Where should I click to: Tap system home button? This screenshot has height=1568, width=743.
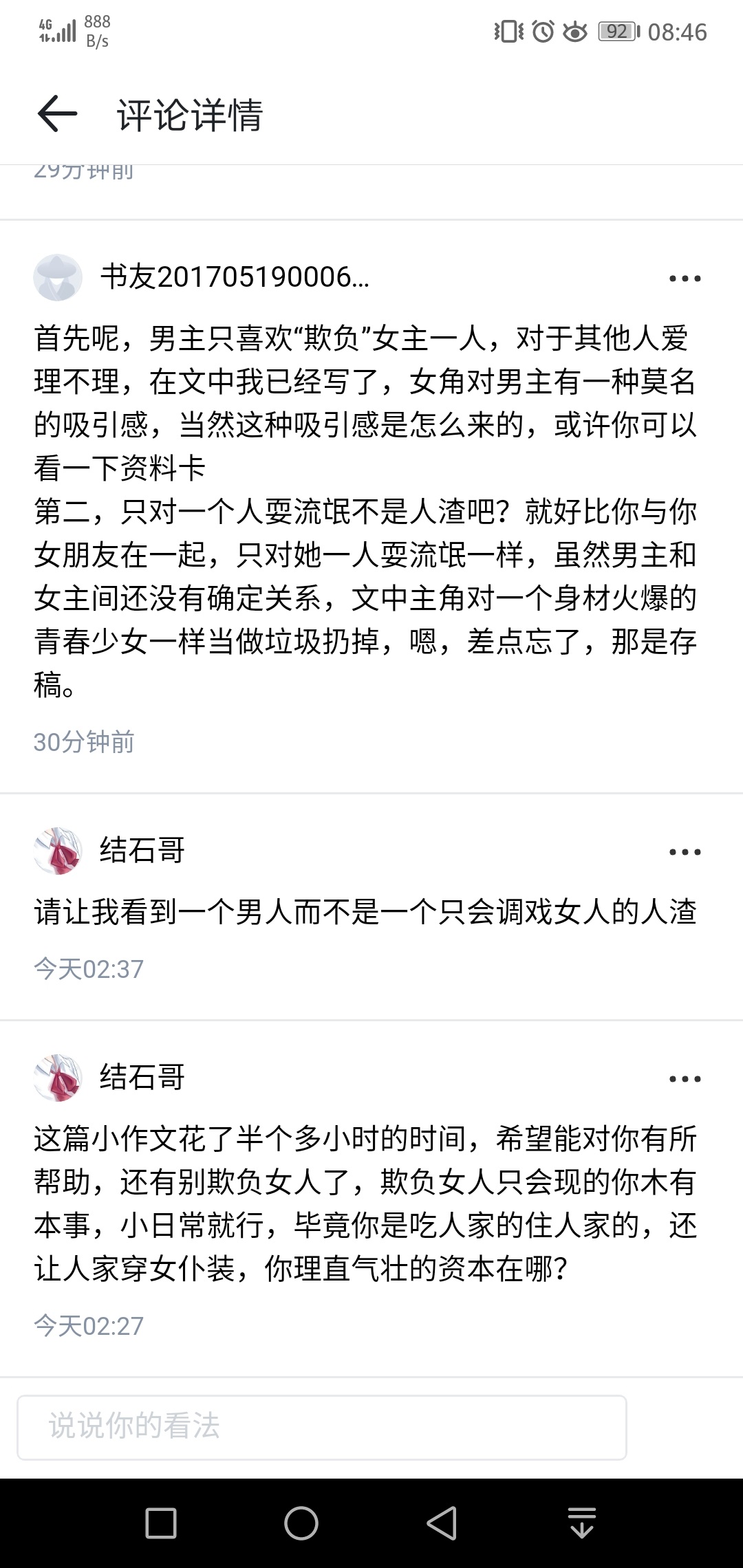(x=301, y=1523)
